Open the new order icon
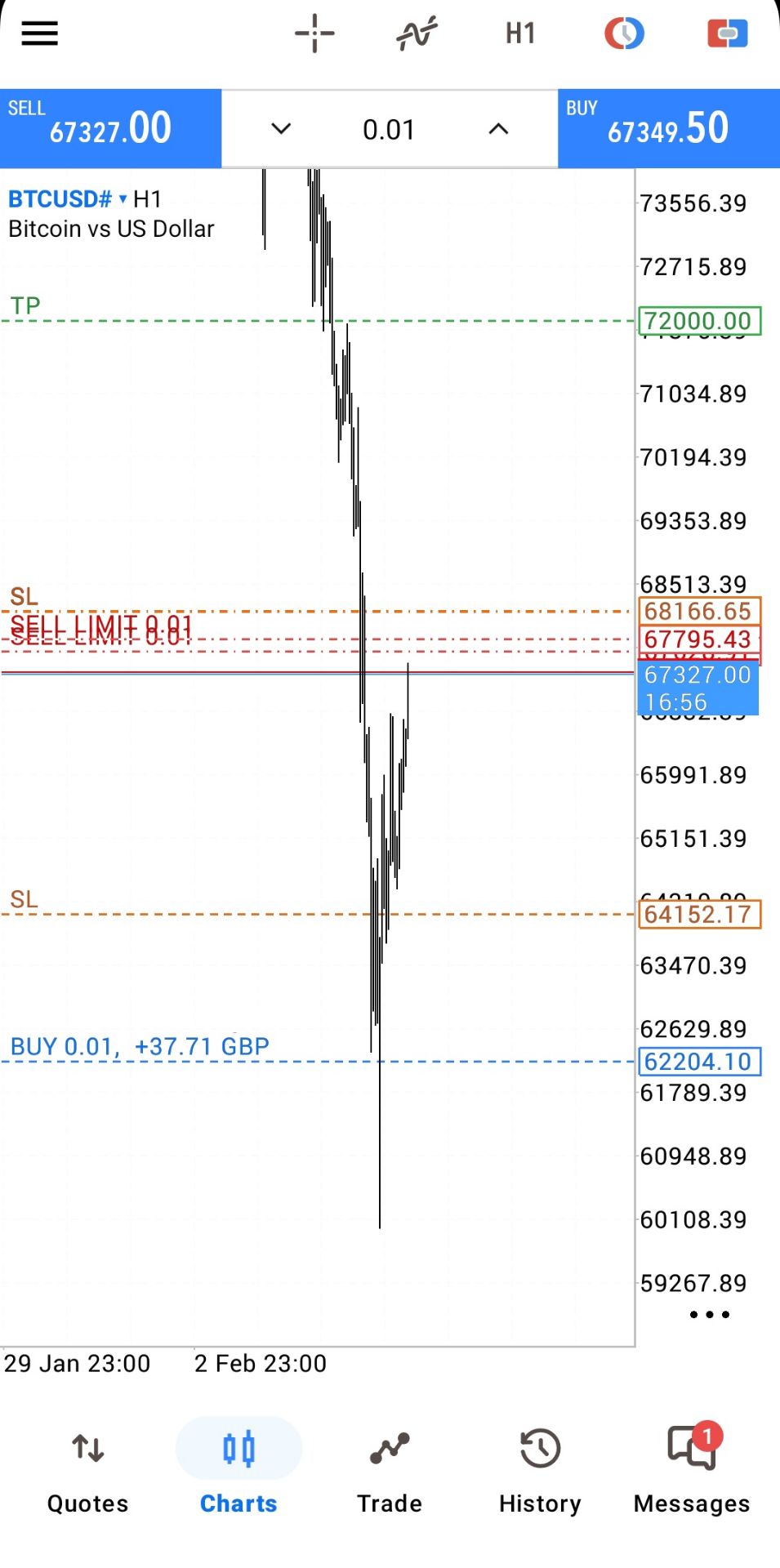Image resolution: width=780 pixels, height=1568 pixels. [x=727, y=33]
